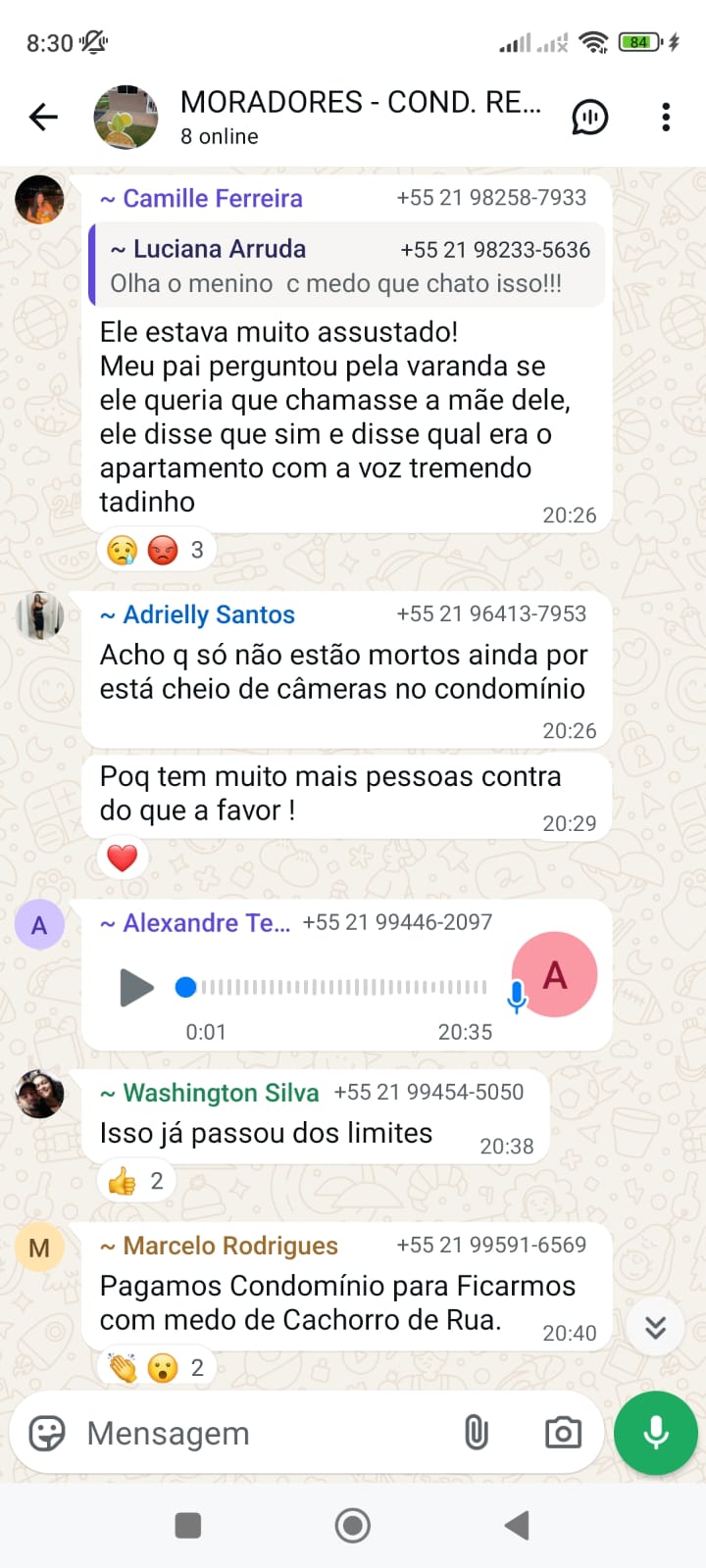The height and width of the screenshot is (1568, 706).
Task: Open the emoji picker
Action: [47, 1433]
